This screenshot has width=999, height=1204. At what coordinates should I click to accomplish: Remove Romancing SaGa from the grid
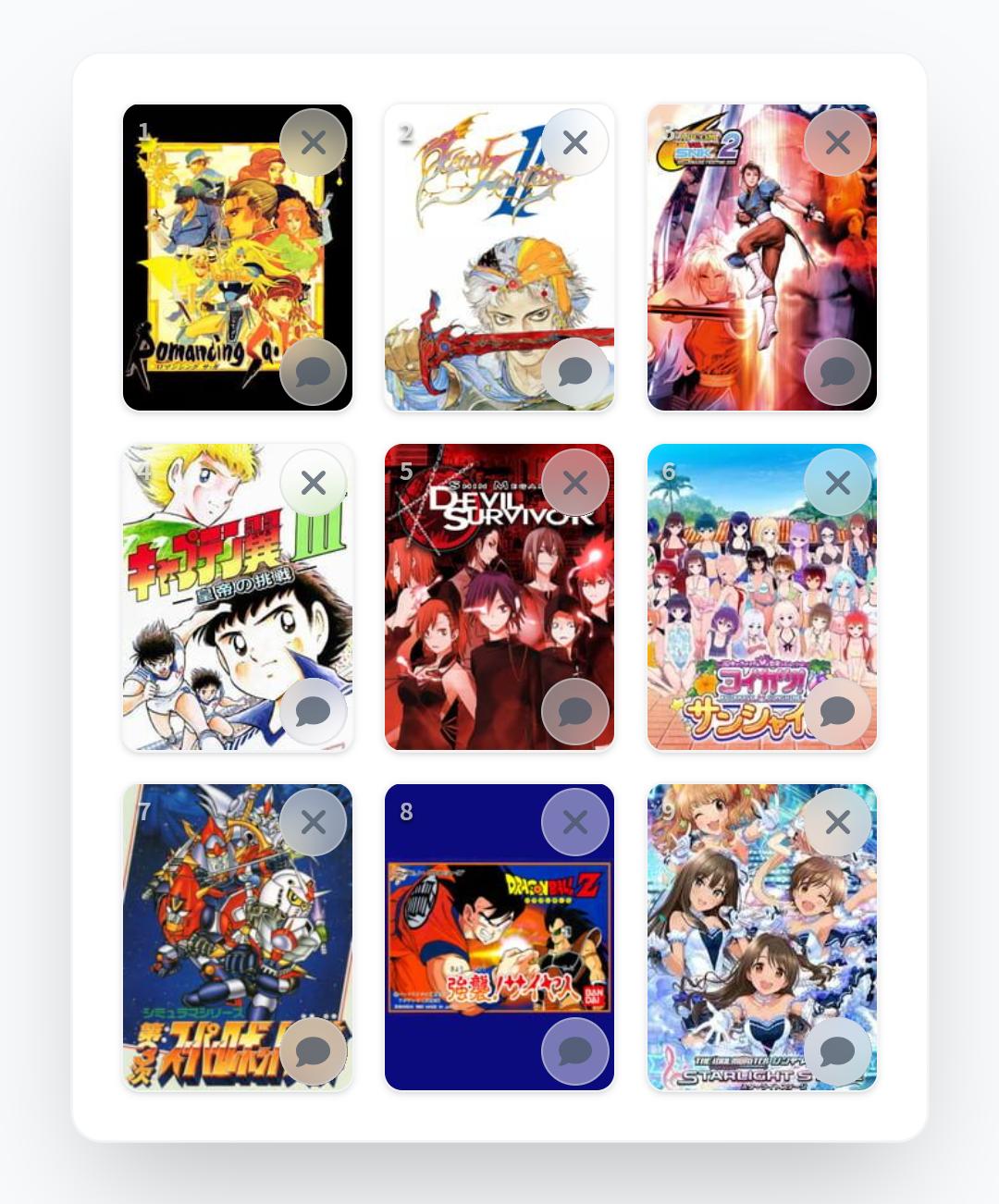click(314, 142)
